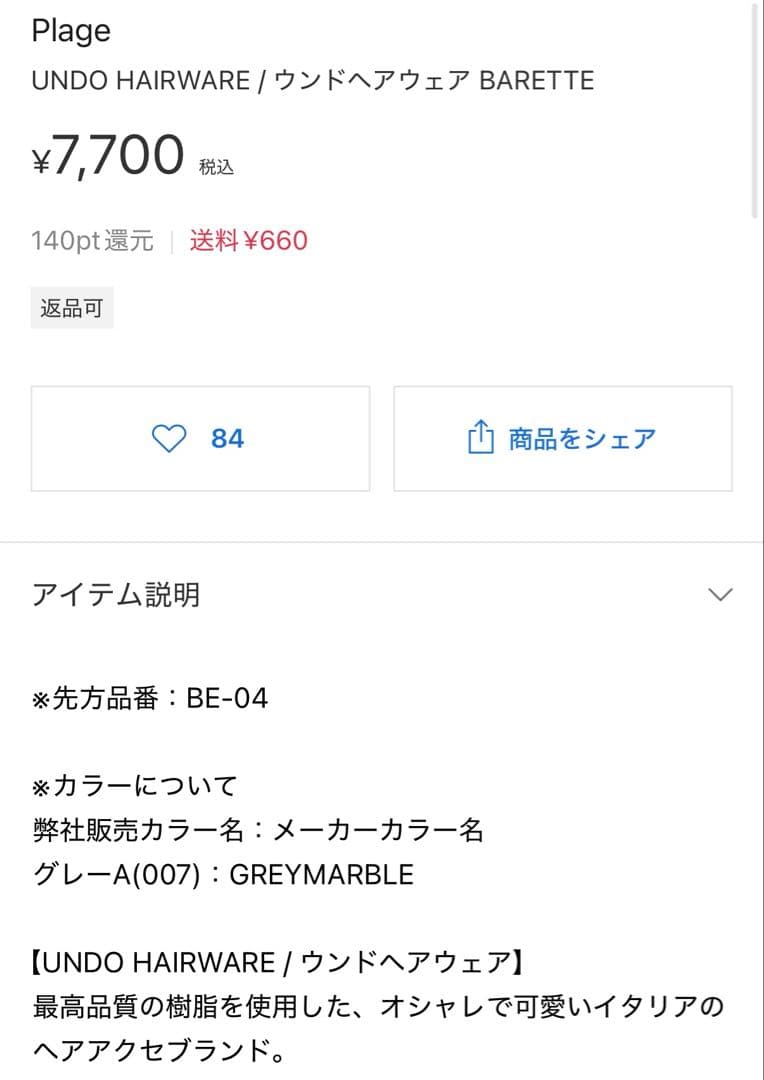764x1080 pixels.
Task: Tap the share icon beside 商品をシェア
Action: pos(480,437)
